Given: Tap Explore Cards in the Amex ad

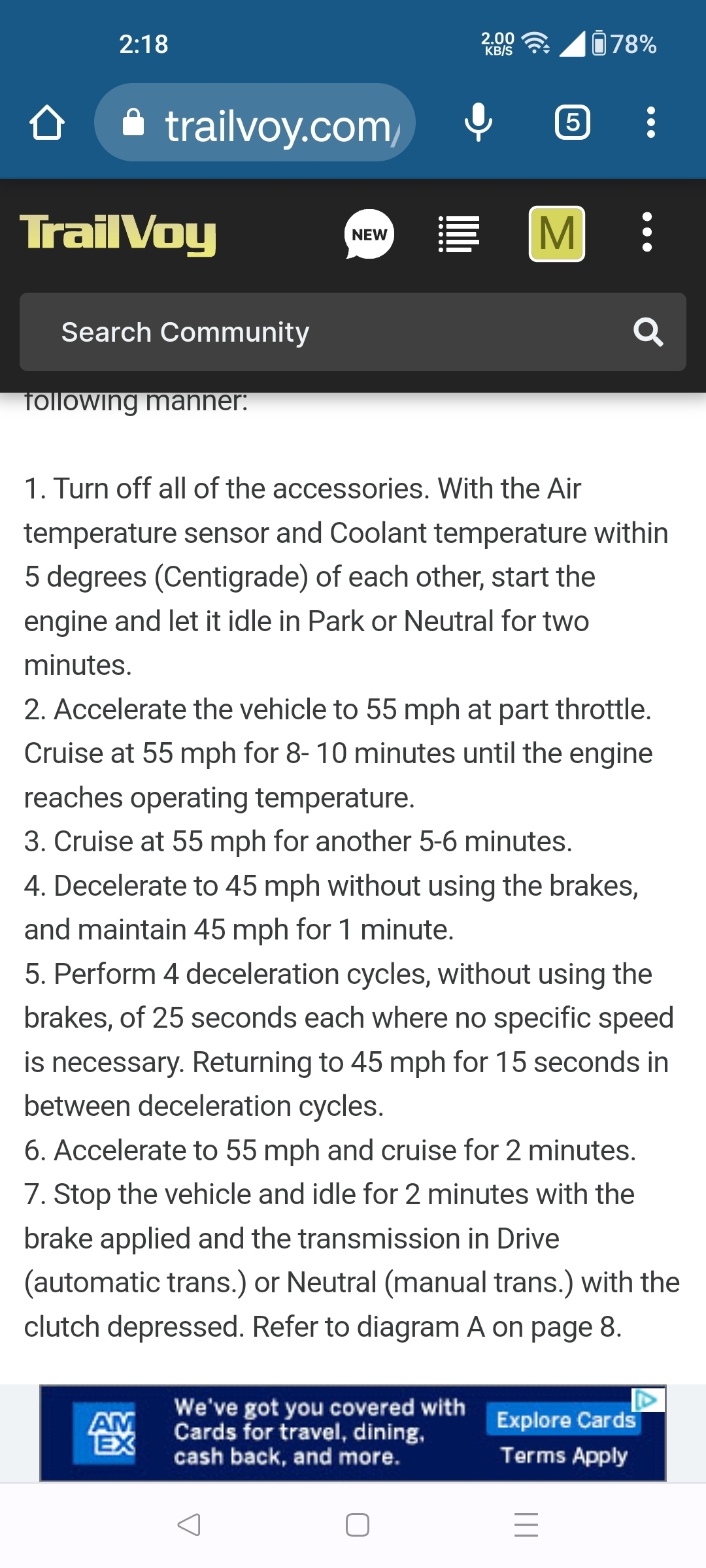Looking at the screenshot, I should pyautogui.click(x=565, y=1420).
